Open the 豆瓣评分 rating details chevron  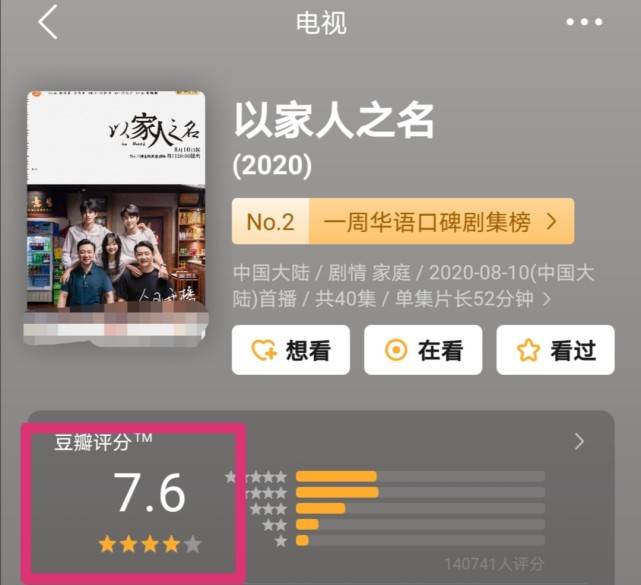coord(579,441)
